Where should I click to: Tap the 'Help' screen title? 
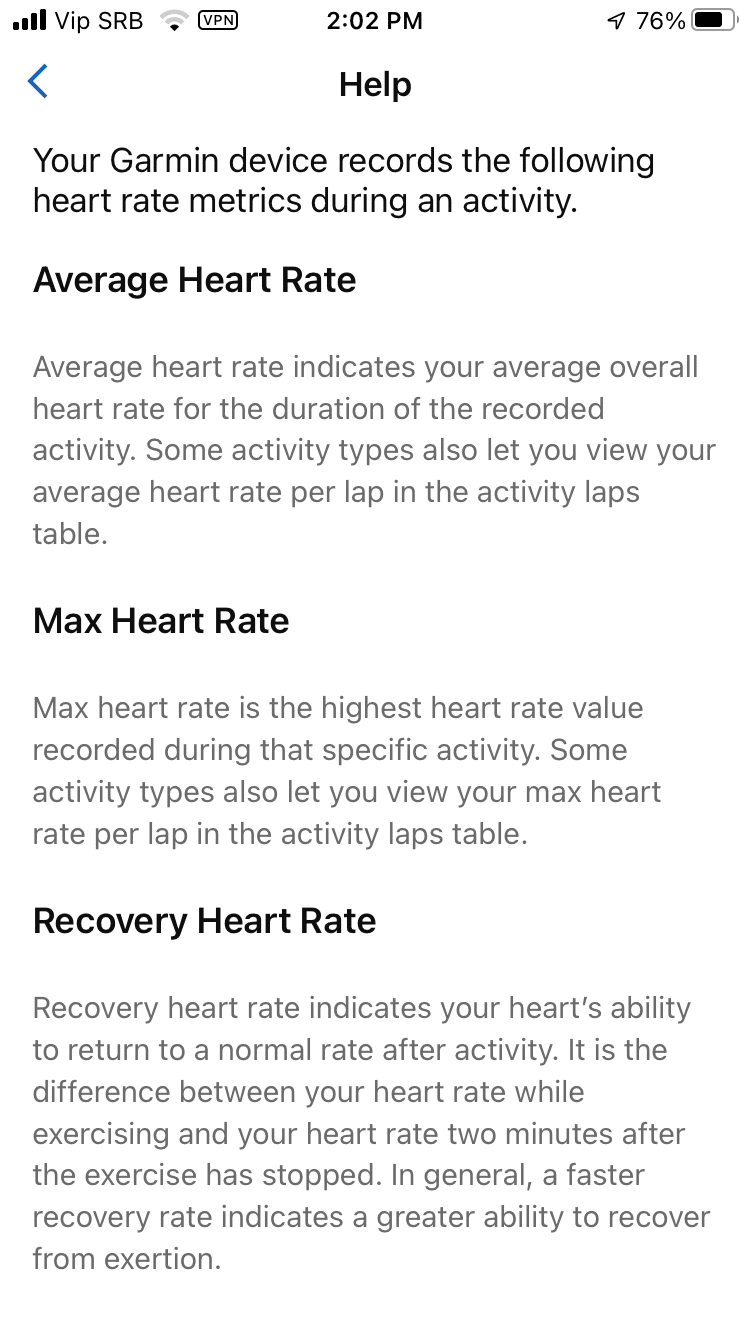375,85
